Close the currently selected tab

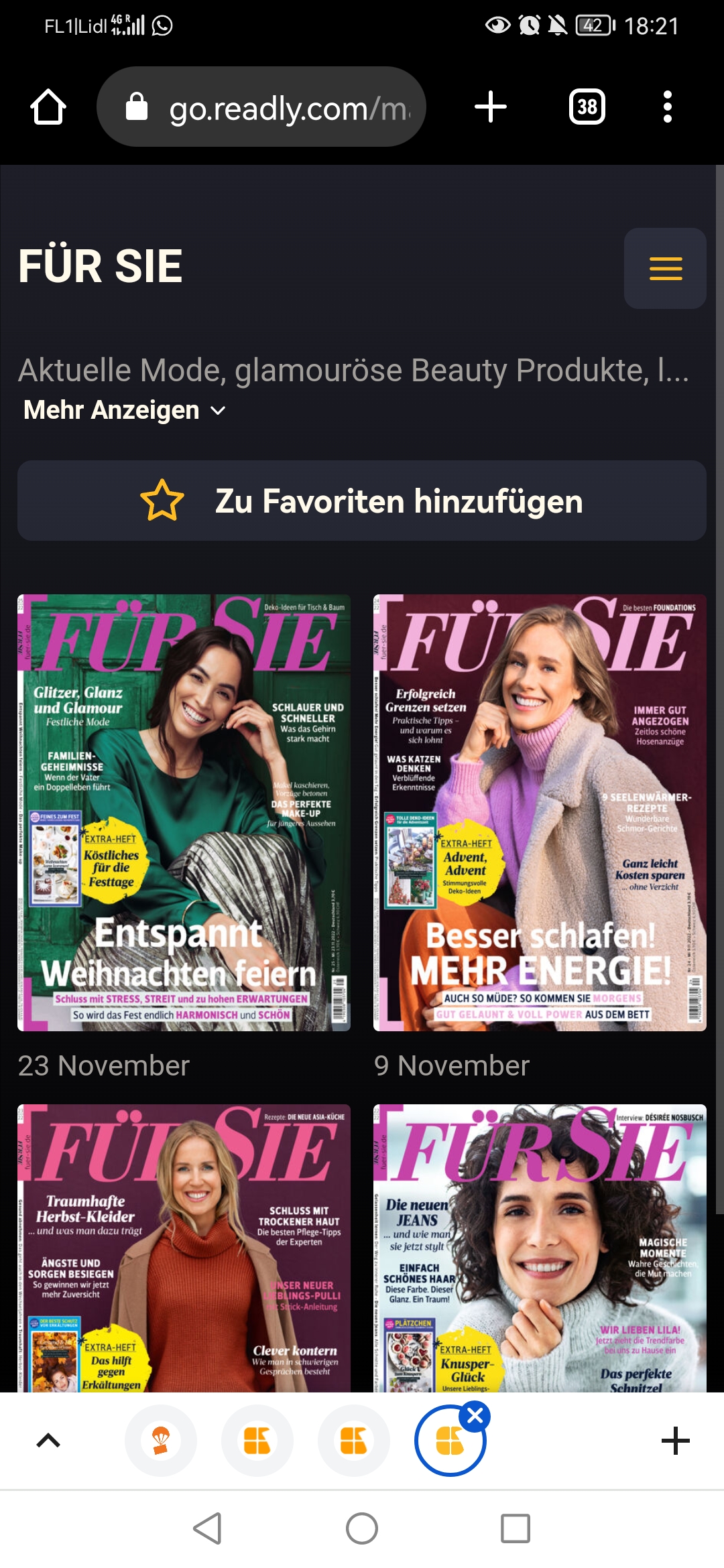475,1416
